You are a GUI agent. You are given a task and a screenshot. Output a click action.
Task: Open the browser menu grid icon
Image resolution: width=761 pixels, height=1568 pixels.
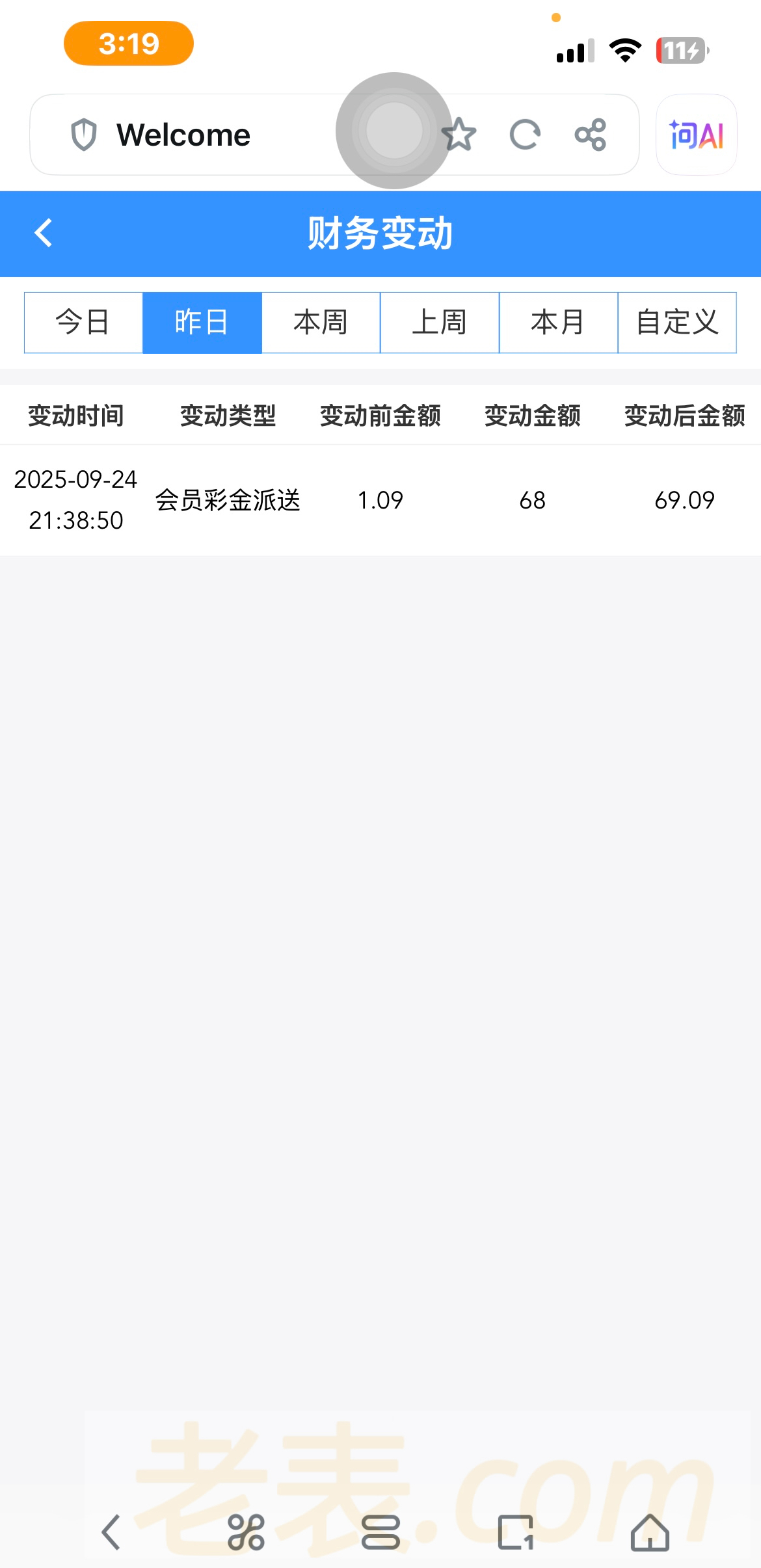pos(246,1532)
